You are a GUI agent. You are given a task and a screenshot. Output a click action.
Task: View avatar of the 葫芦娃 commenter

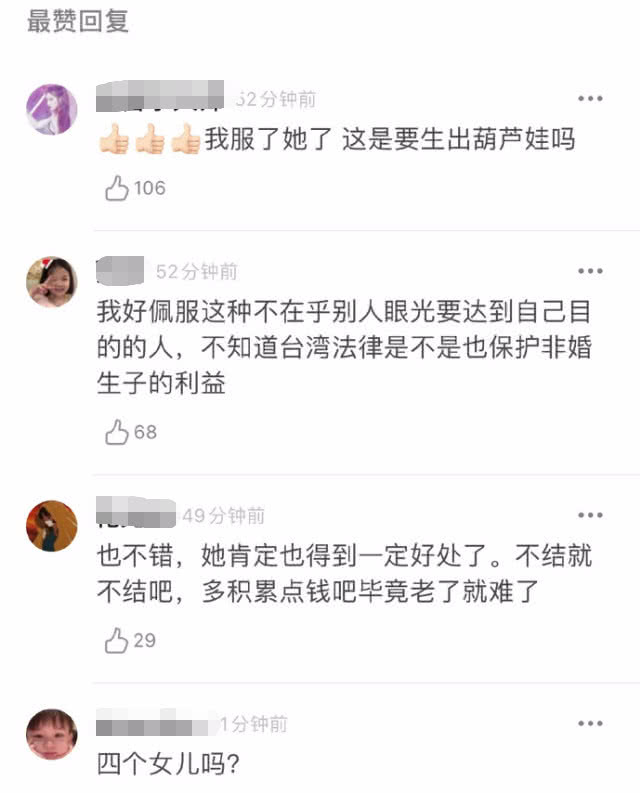tap(51, 108)
